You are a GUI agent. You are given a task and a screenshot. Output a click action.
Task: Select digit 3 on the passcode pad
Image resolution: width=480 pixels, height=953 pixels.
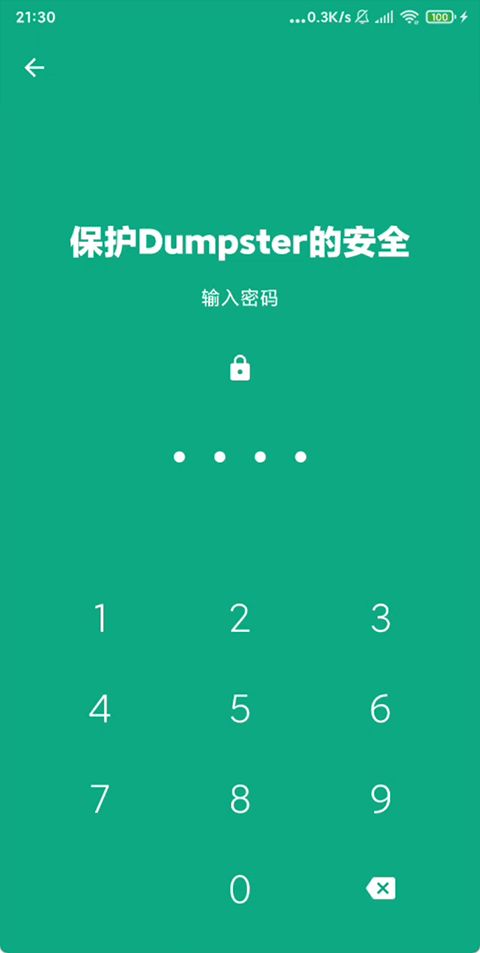tap(380, 618)
